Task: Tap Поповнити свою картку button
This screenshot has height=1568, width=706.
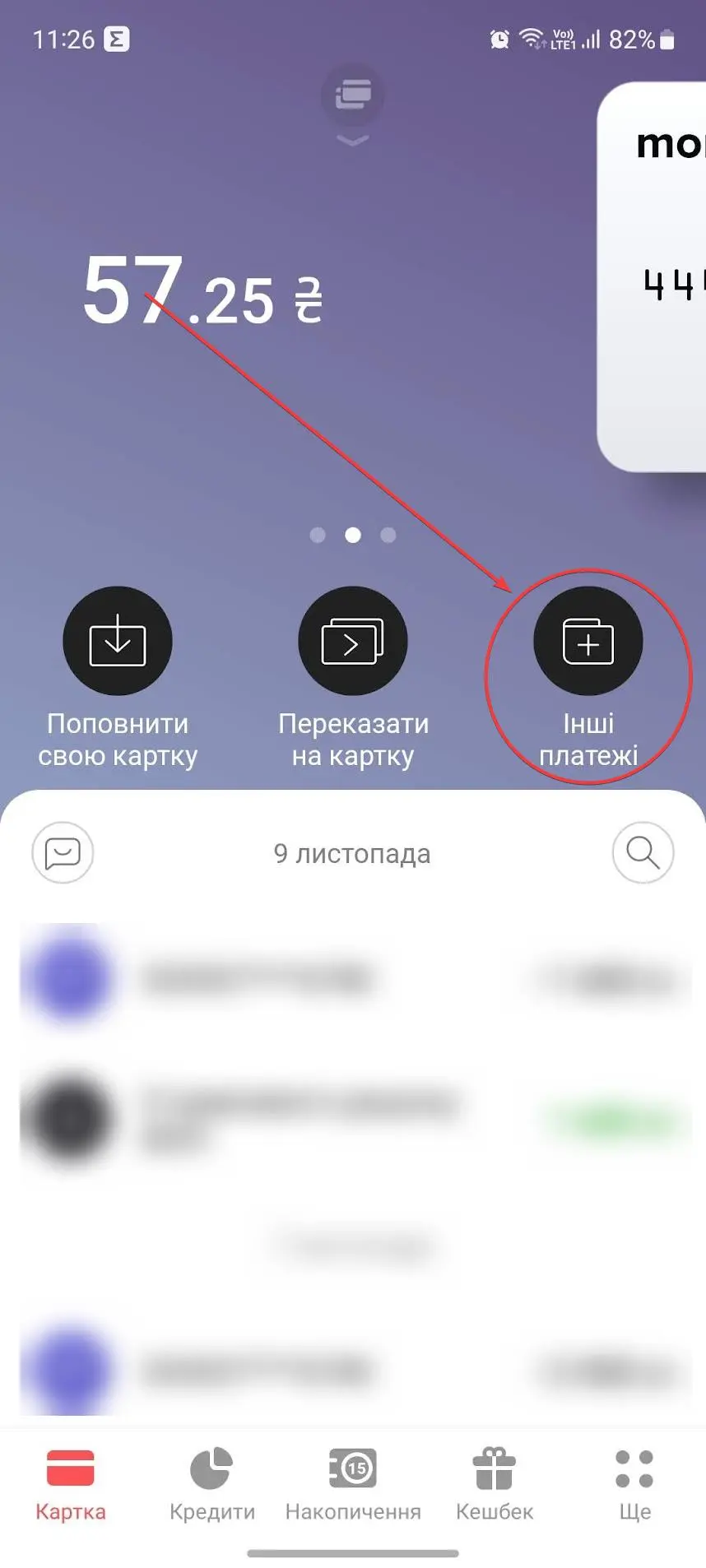Action: (118, 641)
